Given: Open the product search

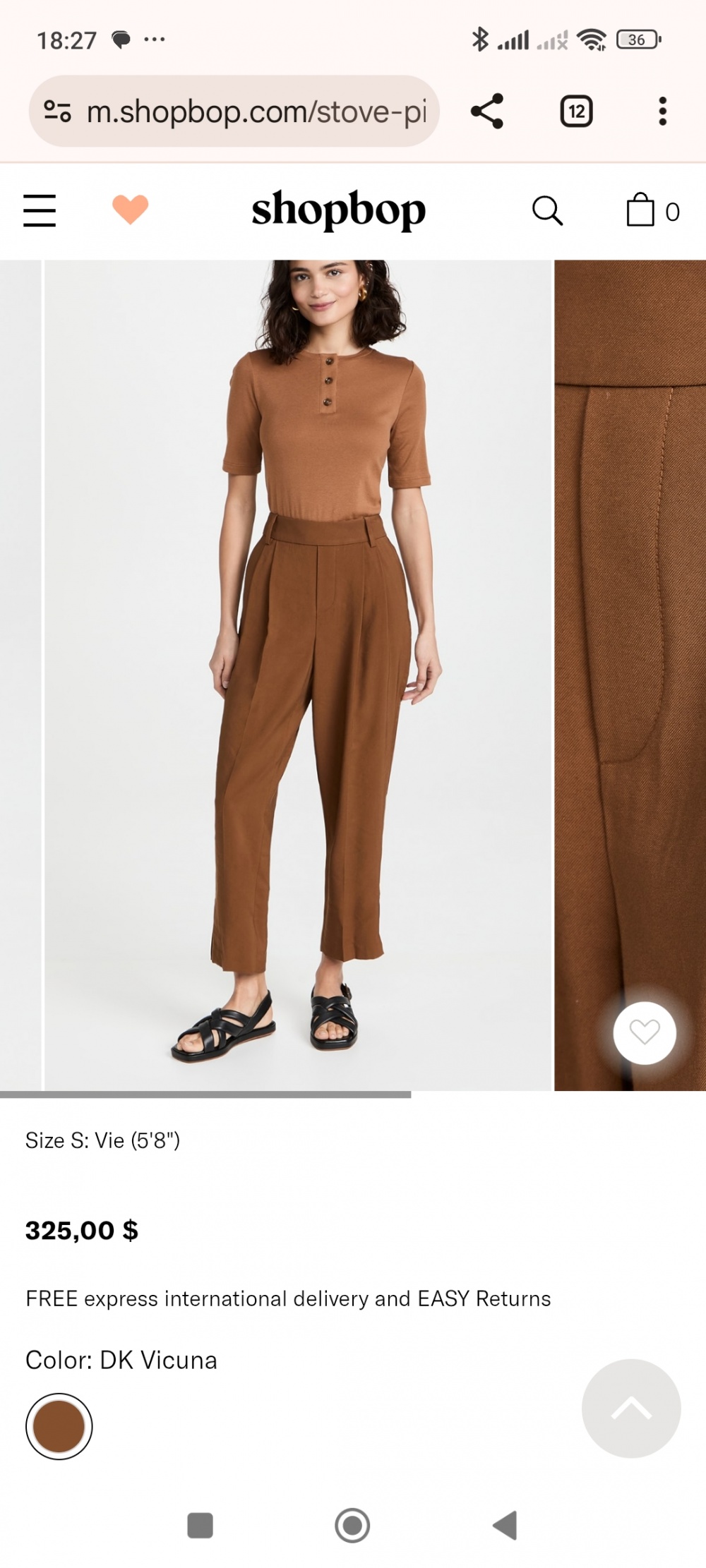Looking at the screenshot, I should (547, 210).
